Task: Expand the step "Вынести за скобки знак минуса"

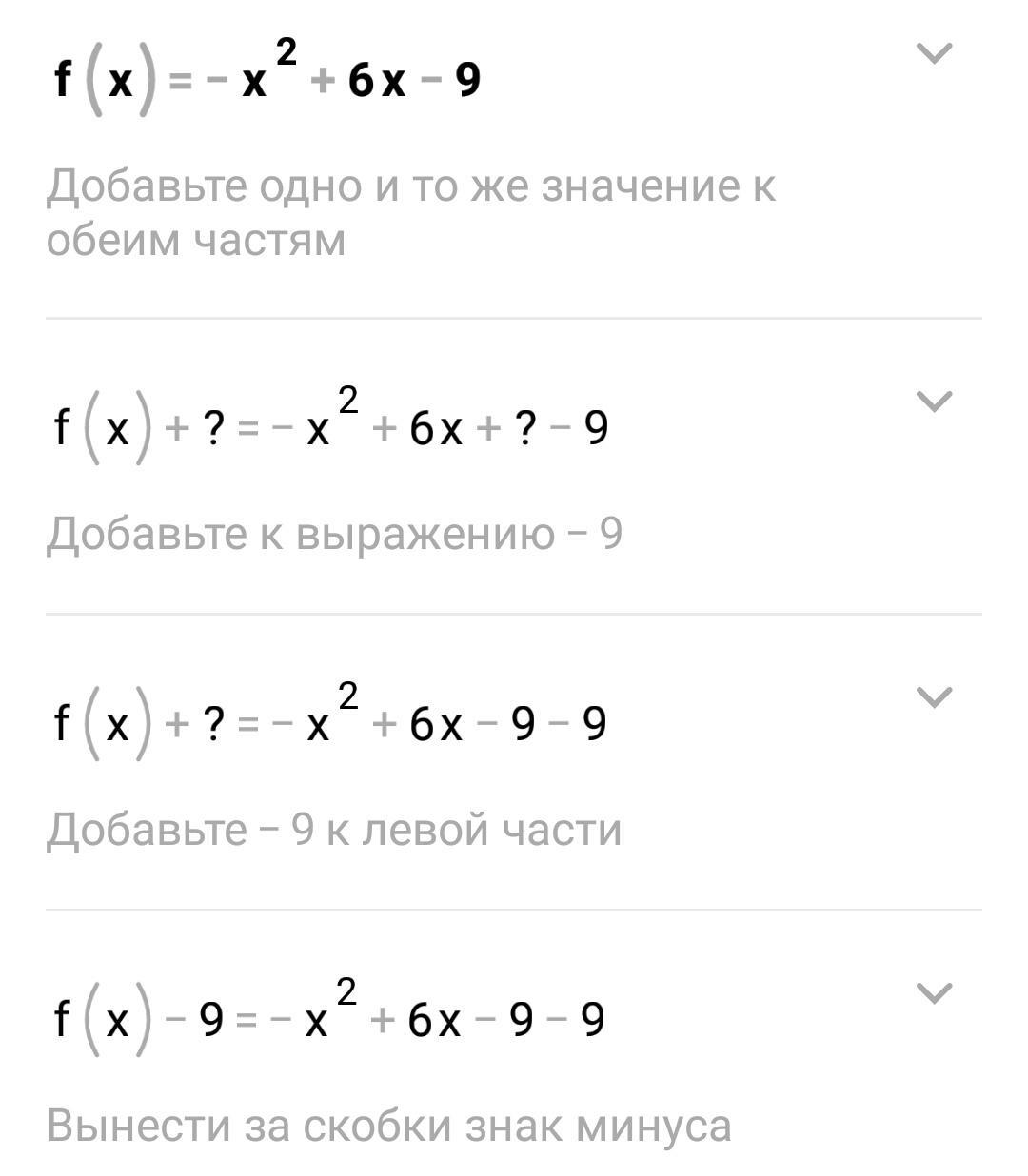Action: [934, 994]
